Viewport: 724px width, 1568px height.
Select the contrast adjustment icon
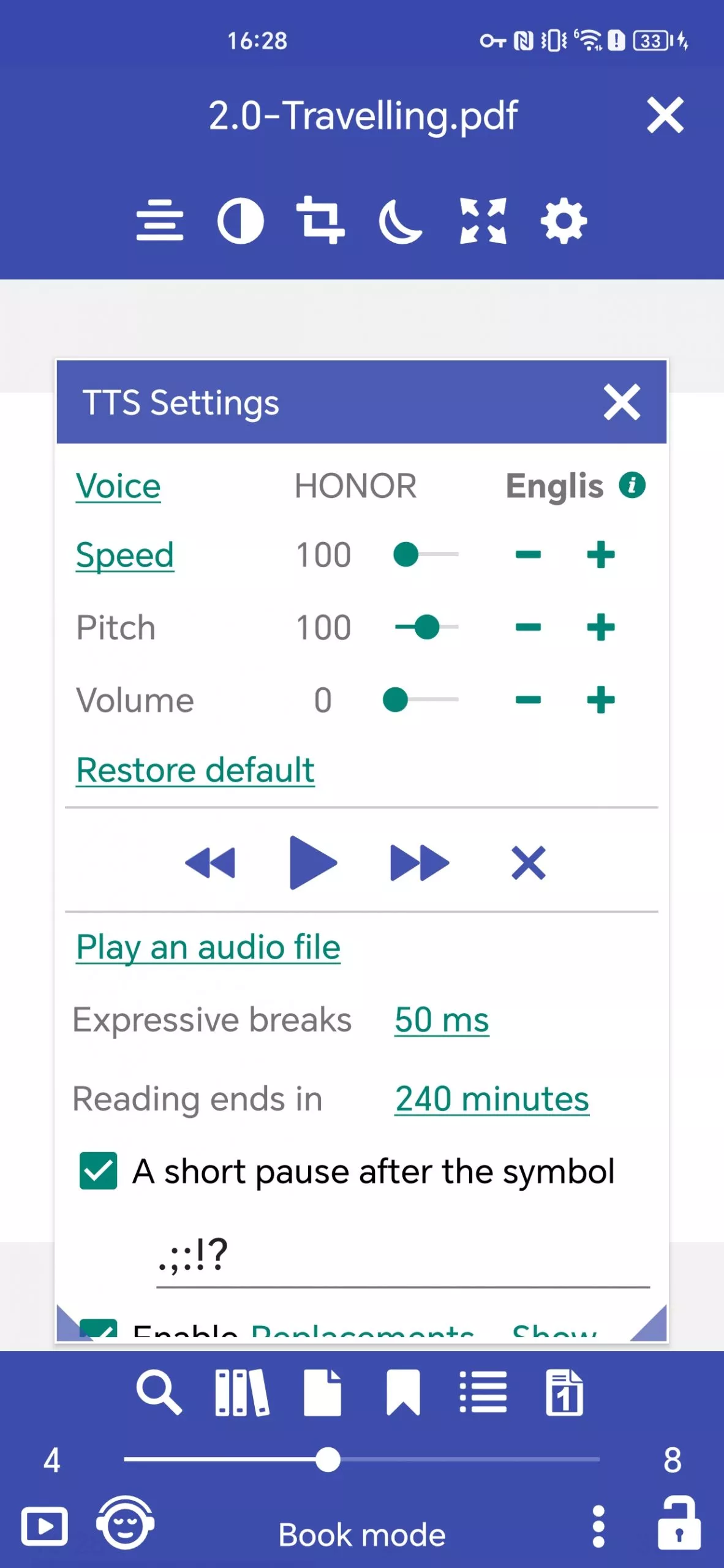tap(239, 222)
